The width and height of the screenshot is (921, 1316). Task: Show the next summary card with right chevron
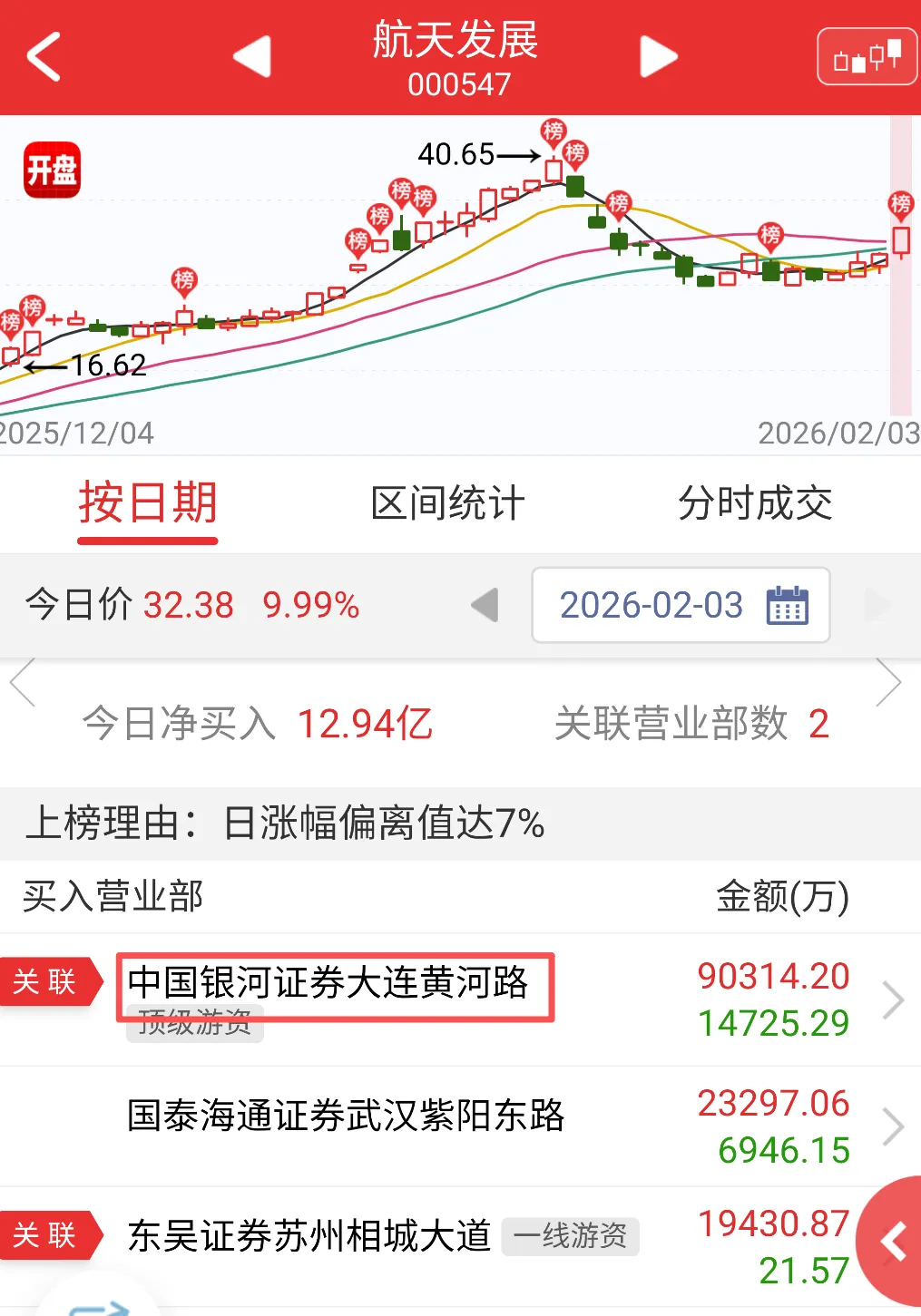tap(888, 682)
